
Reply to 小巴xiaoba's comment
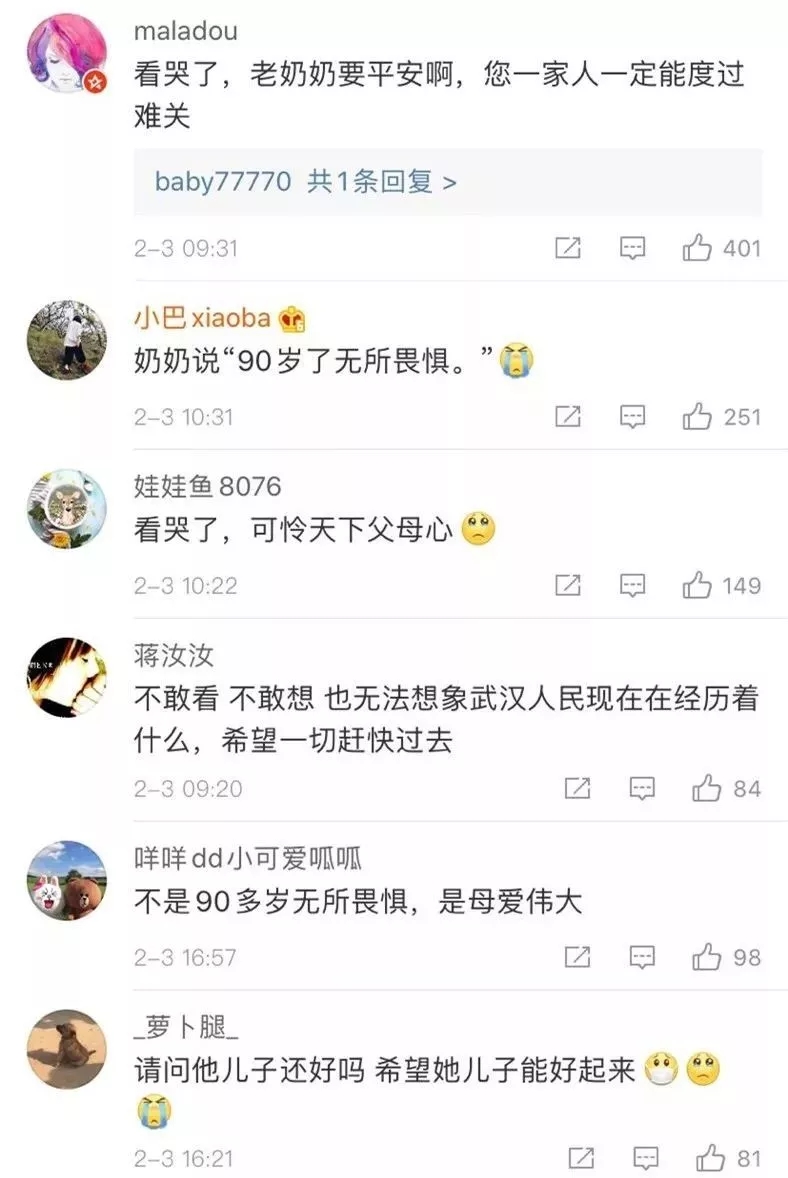coord(632,416)
